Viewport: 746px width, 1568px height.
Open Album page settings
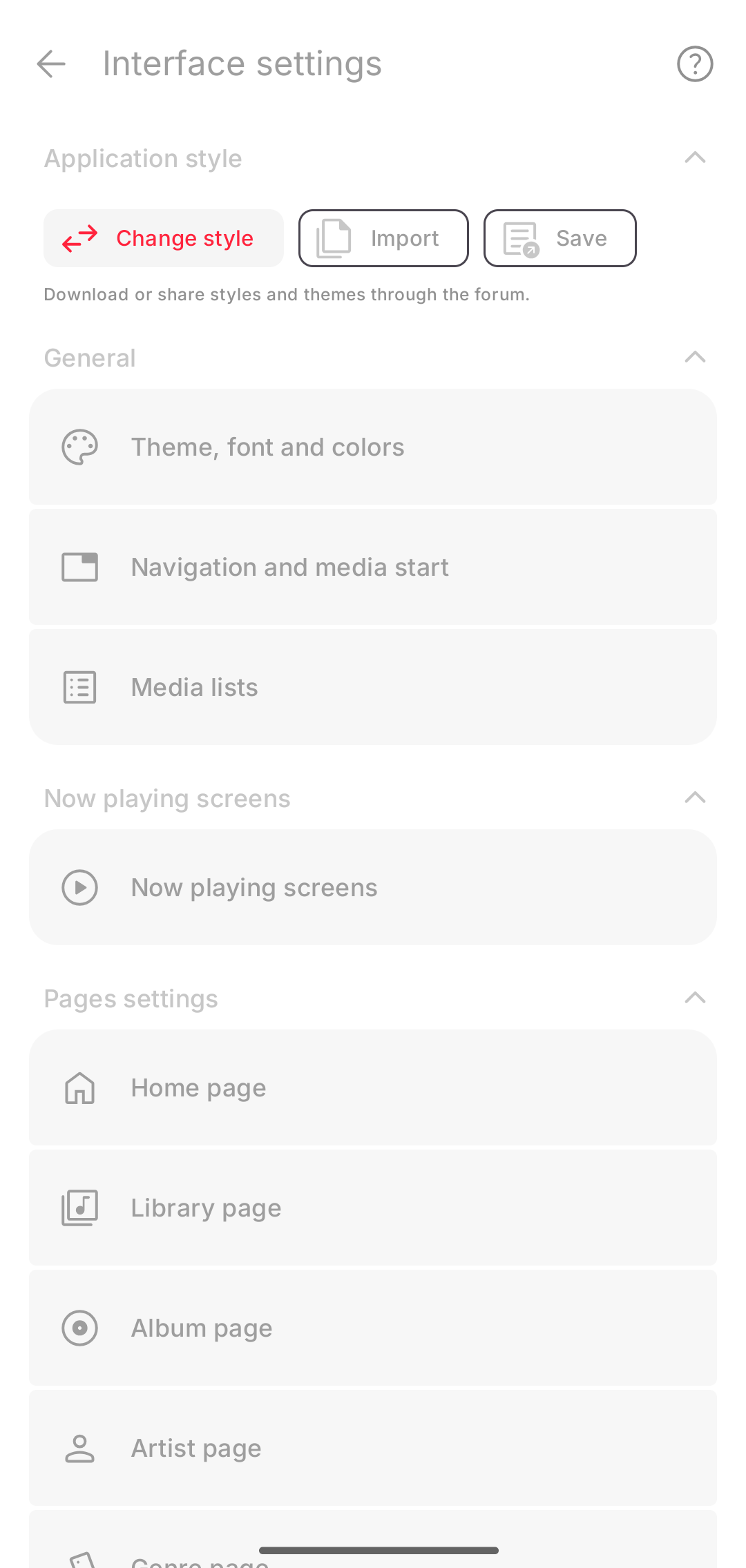coord(373,1328)
